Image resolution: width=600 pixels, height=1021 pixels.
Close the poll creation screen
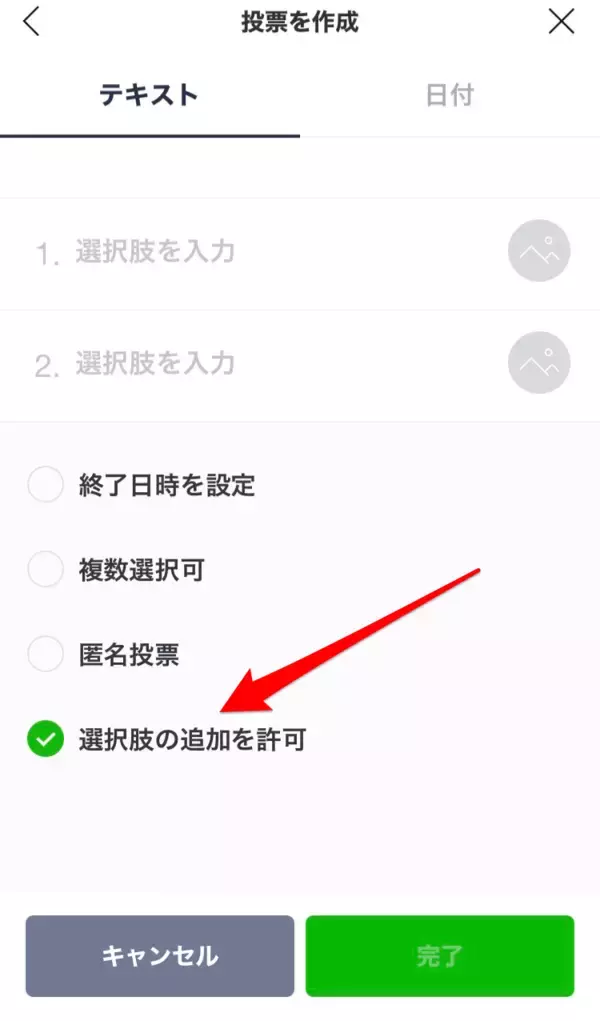(x=562, y=22)
